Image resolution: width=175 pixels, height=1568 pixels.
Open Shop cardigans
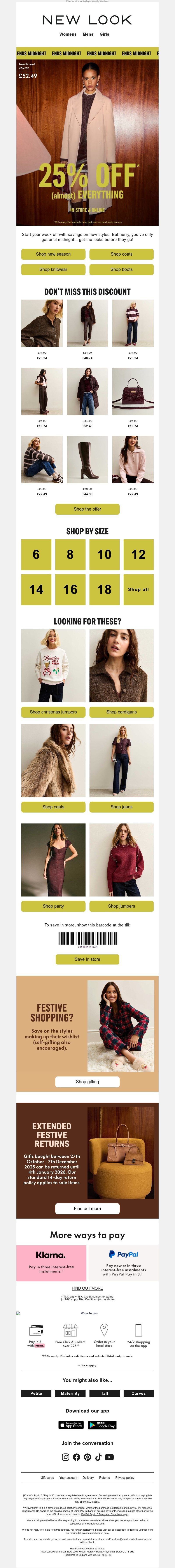click(121, 712)
